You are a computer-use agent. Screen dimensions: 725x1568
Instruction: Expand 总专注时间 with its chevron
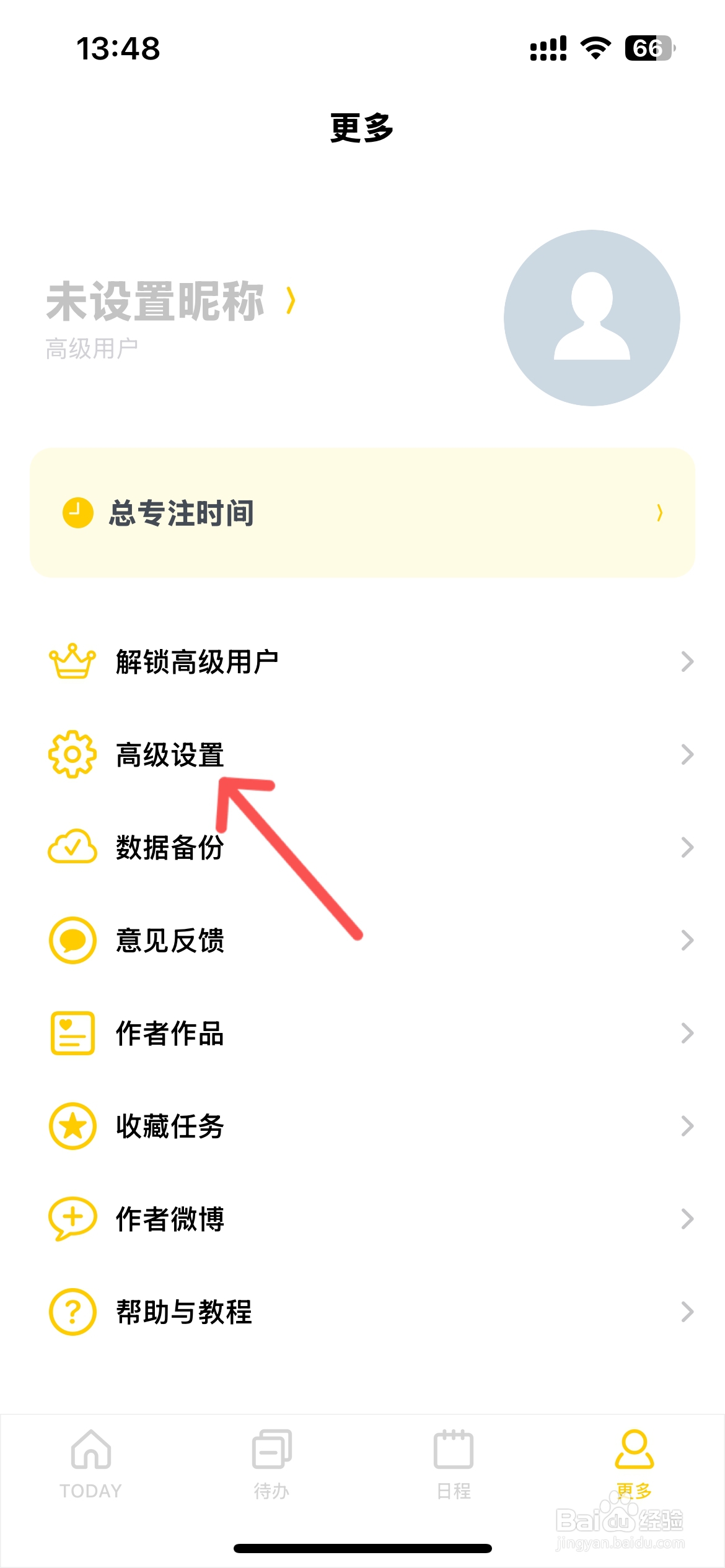pos(660,512)
